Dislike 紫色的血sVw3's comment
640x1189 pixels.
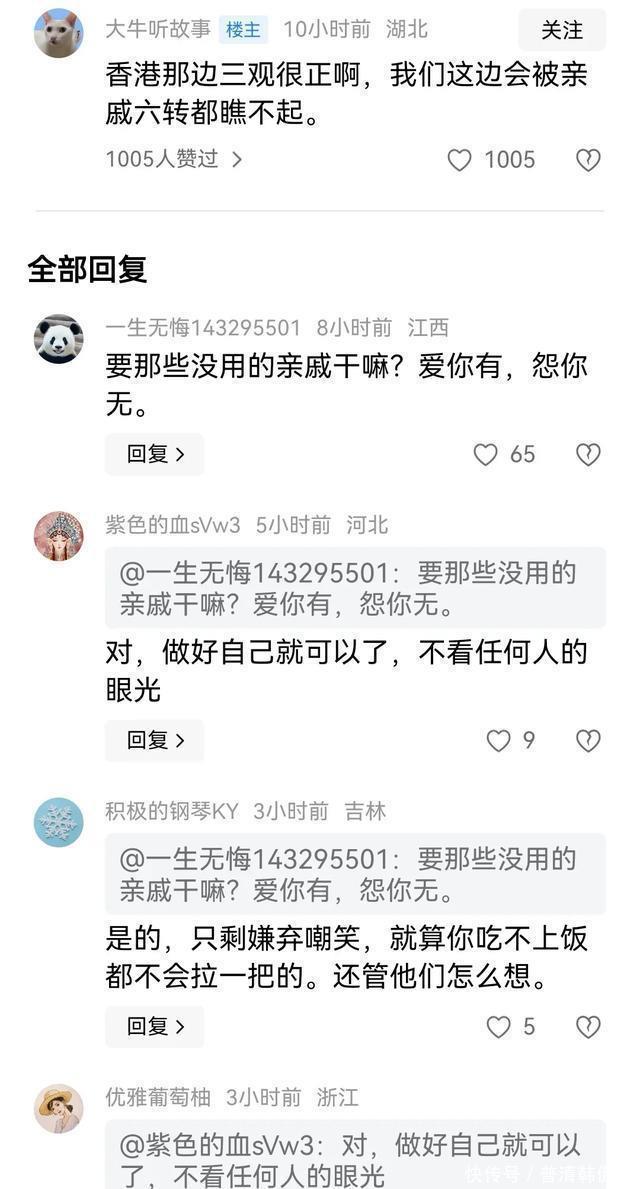point(588,741)
